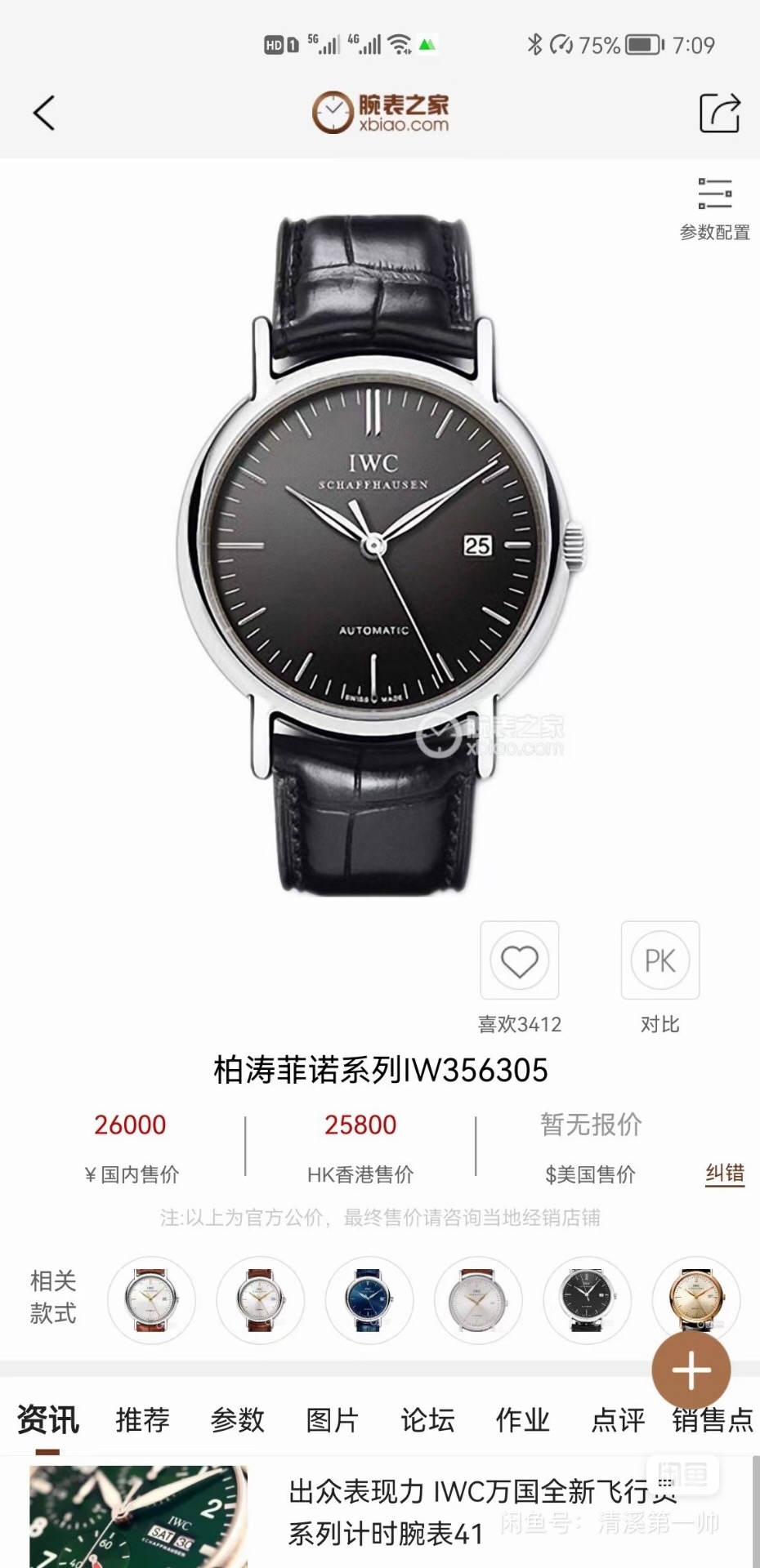Open the gold case related model
This screenshot has height=1568, width=760.
click(x=695, y=1299)
